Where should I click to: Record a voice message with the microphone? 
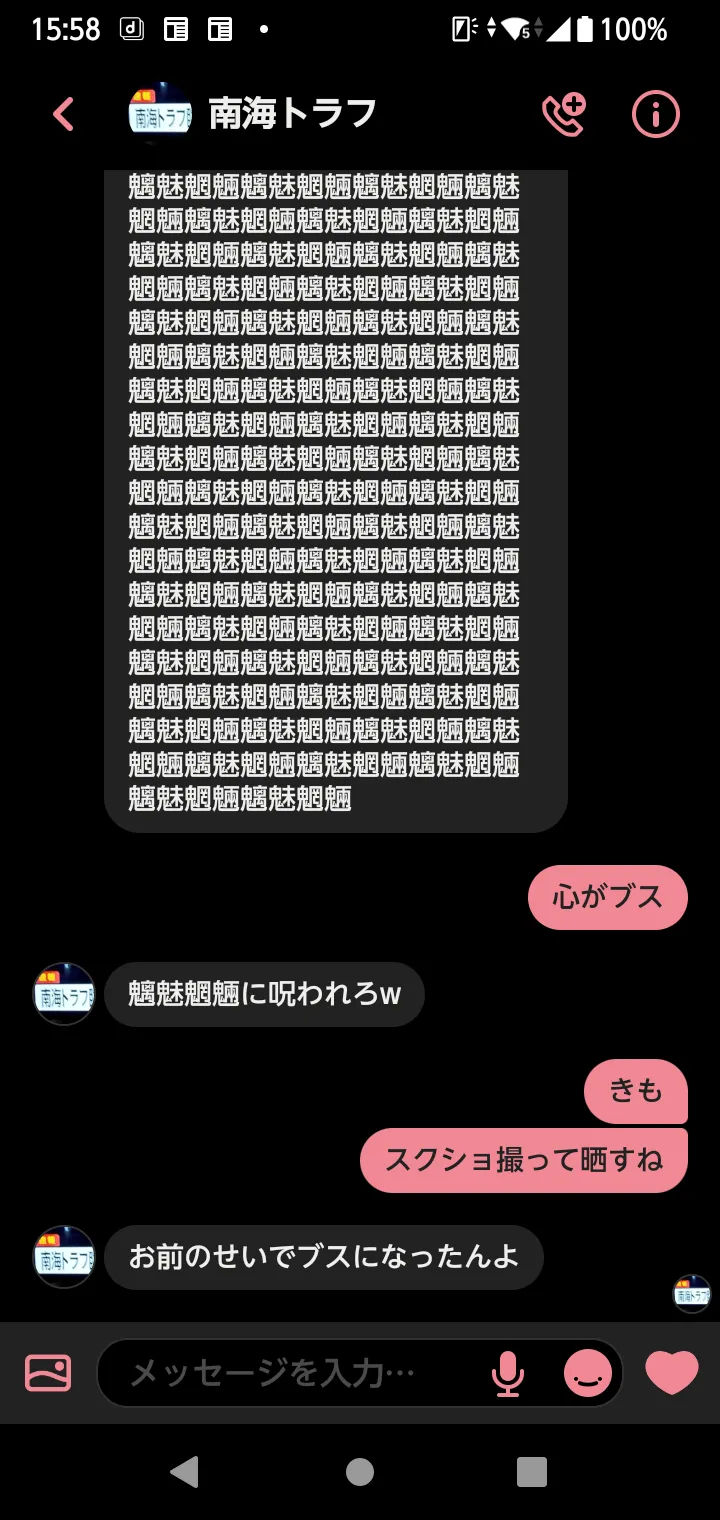point(508,1373)
